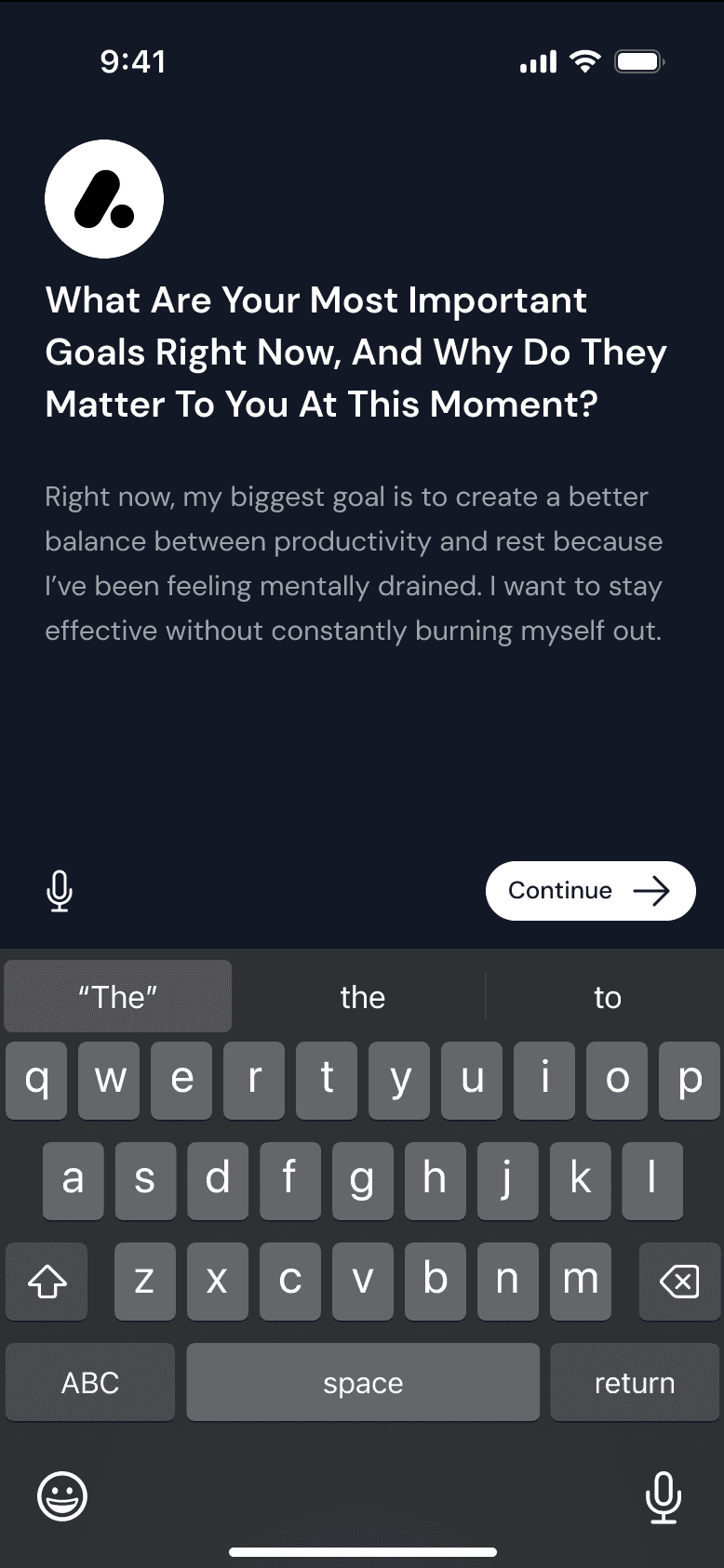
Task: Start voice input with the app microphone
Action: tap(60, 891)
